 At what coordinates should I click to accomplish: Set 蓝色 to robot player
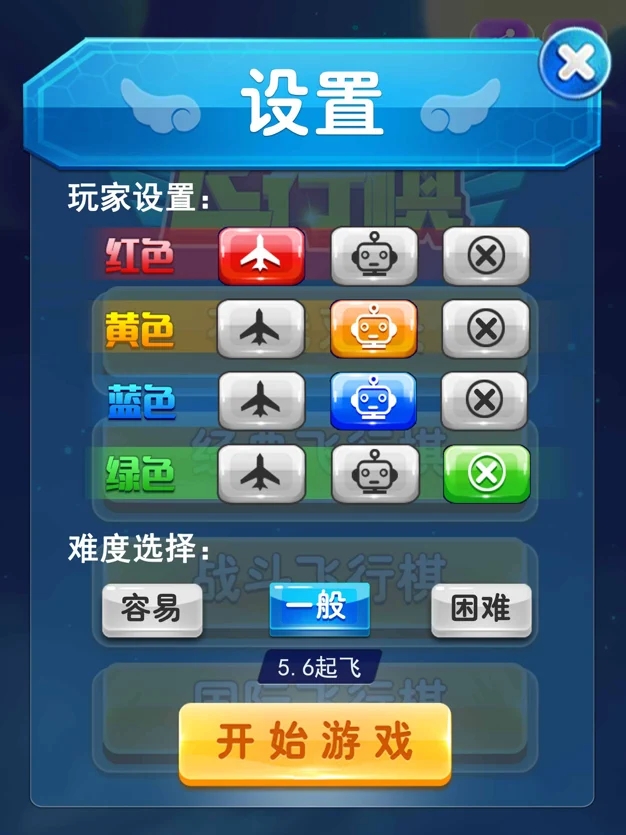click(x=374, y=401)
